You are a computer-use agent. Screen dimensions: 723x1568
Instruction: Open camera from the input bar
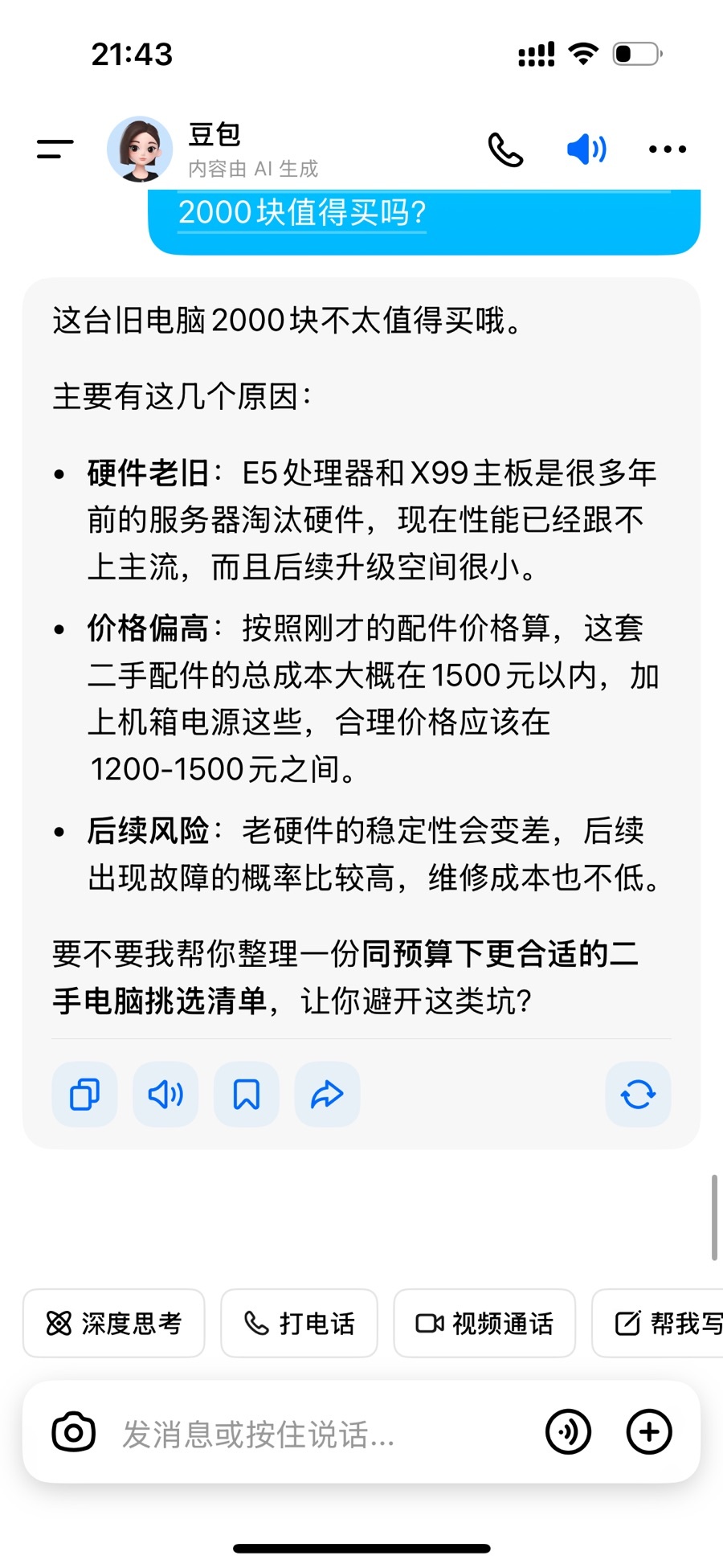pyautogui.click(x=73, y=1431)
